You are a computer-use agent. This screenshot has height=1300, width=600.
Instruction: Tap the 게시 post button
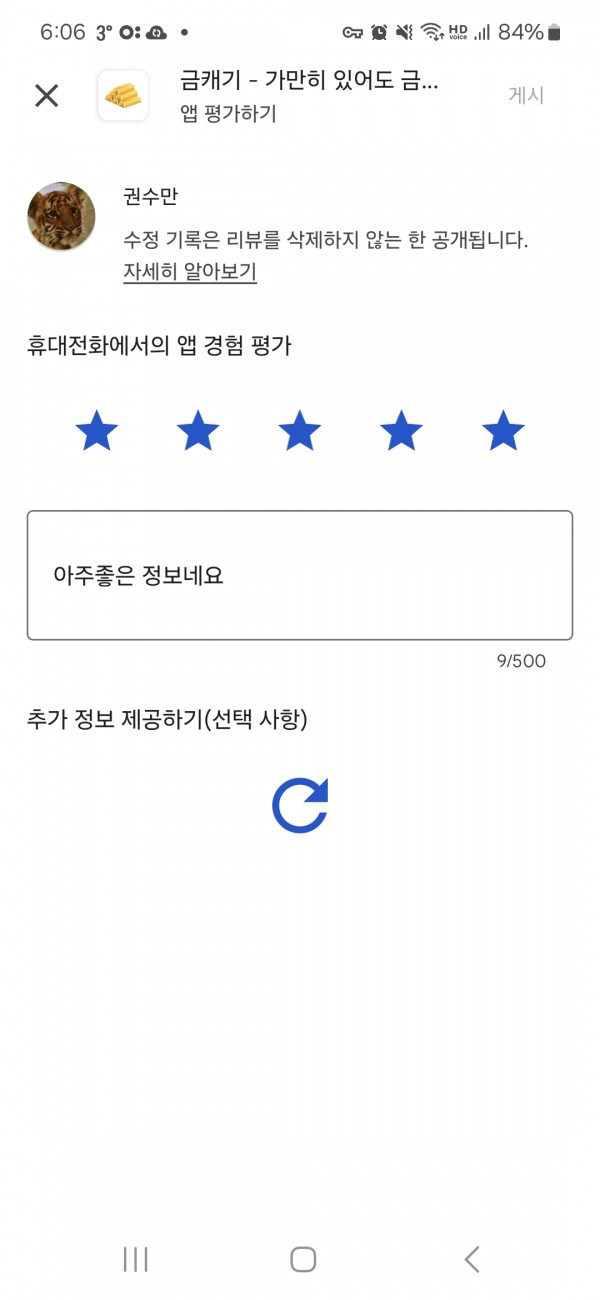click(526, 96)
